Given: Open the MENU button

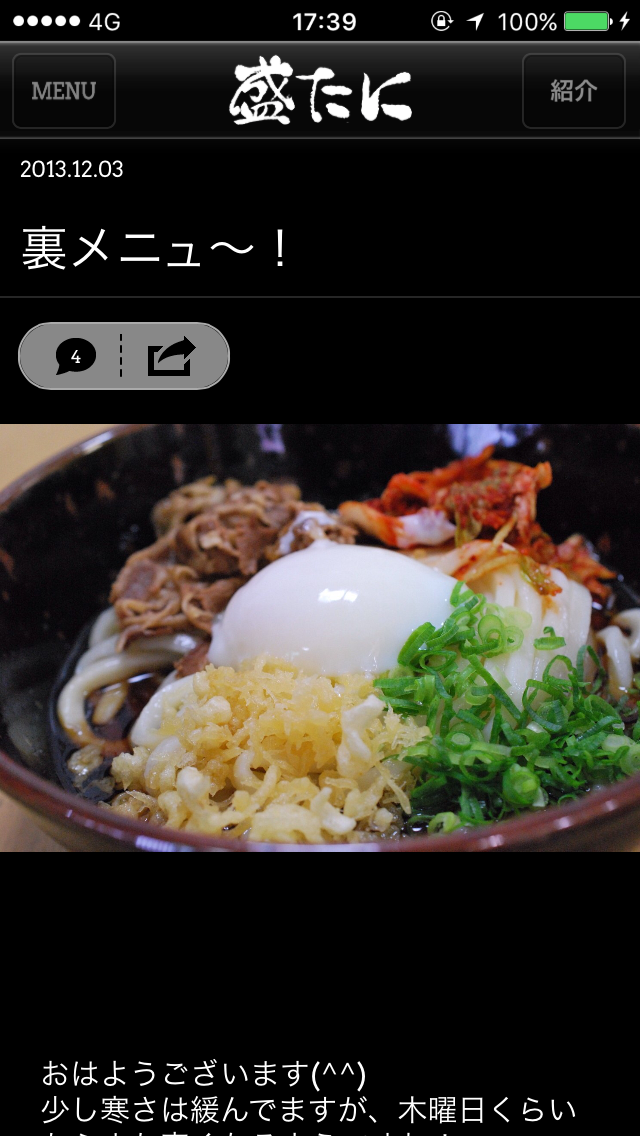Looking at the screenshot, I should [64, 91].
